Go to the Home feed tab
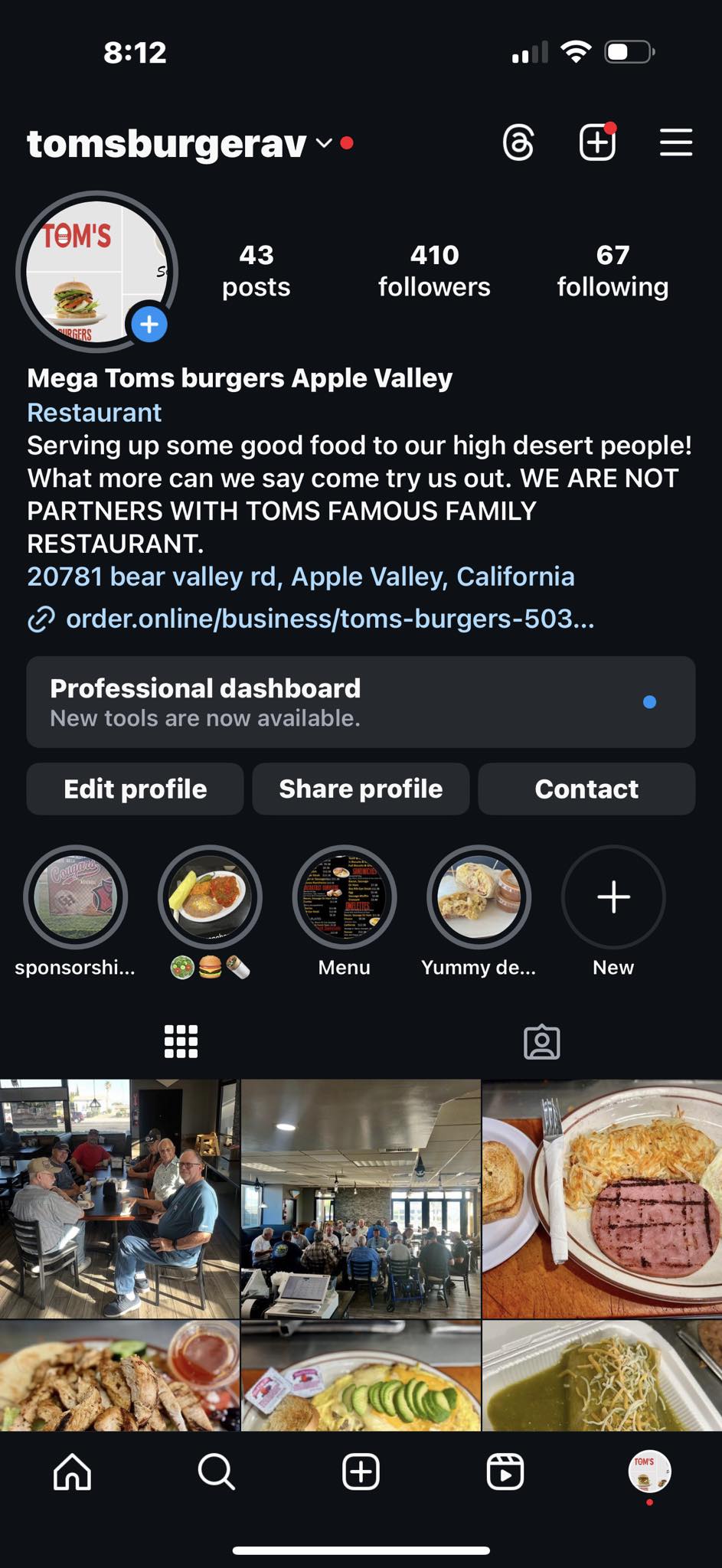This screenshot has width=722, height=1568. (72, 1472)
